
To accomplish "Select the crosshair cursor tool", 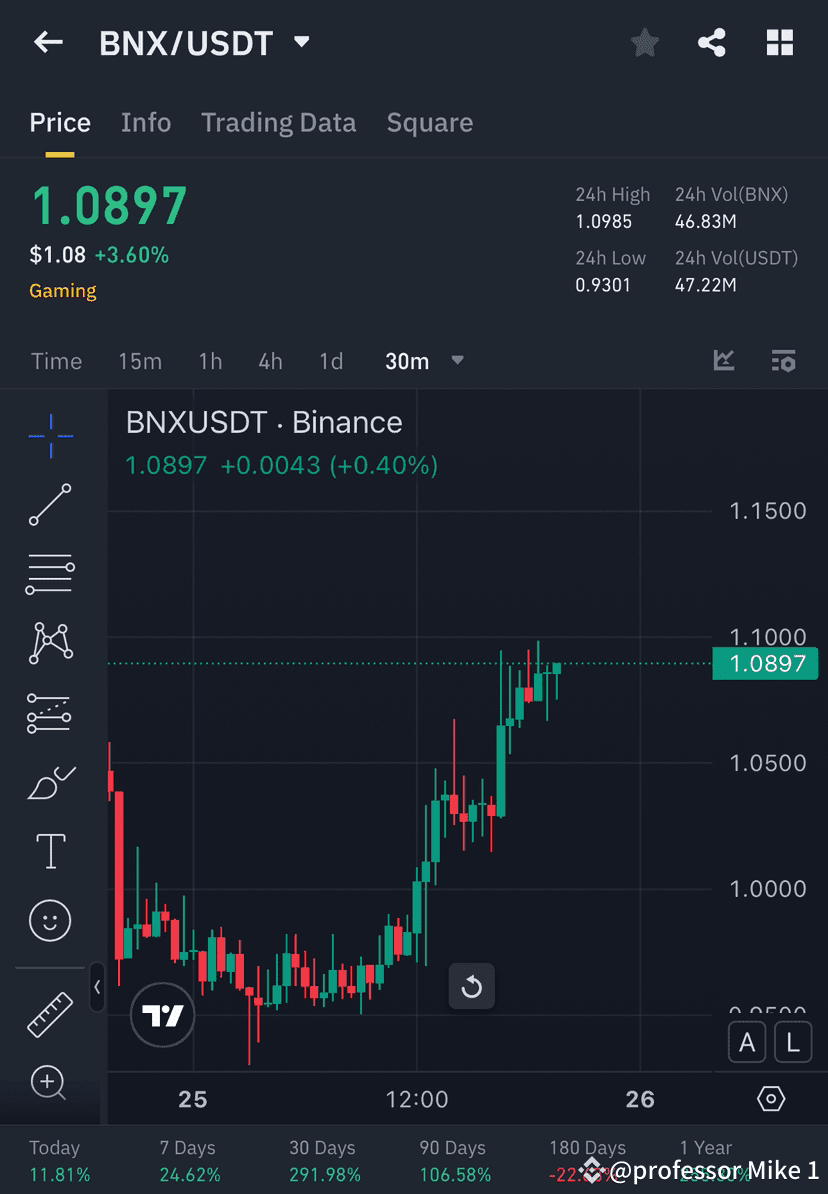I will 50,435.
